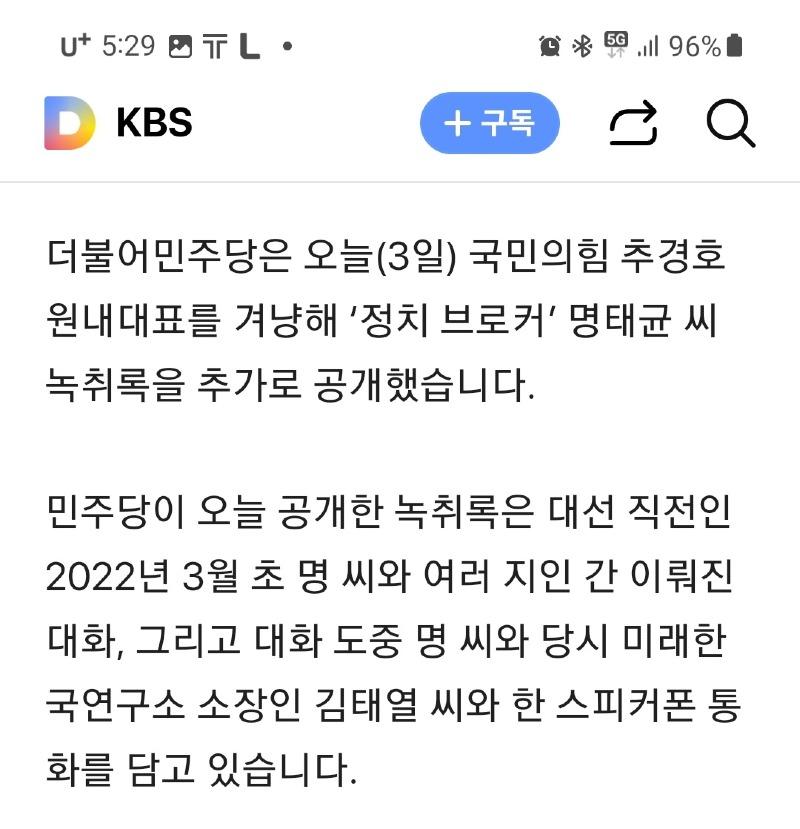Open the search magnifier
The height and width of the screenshot is (829, 800).
click(730, 123)
